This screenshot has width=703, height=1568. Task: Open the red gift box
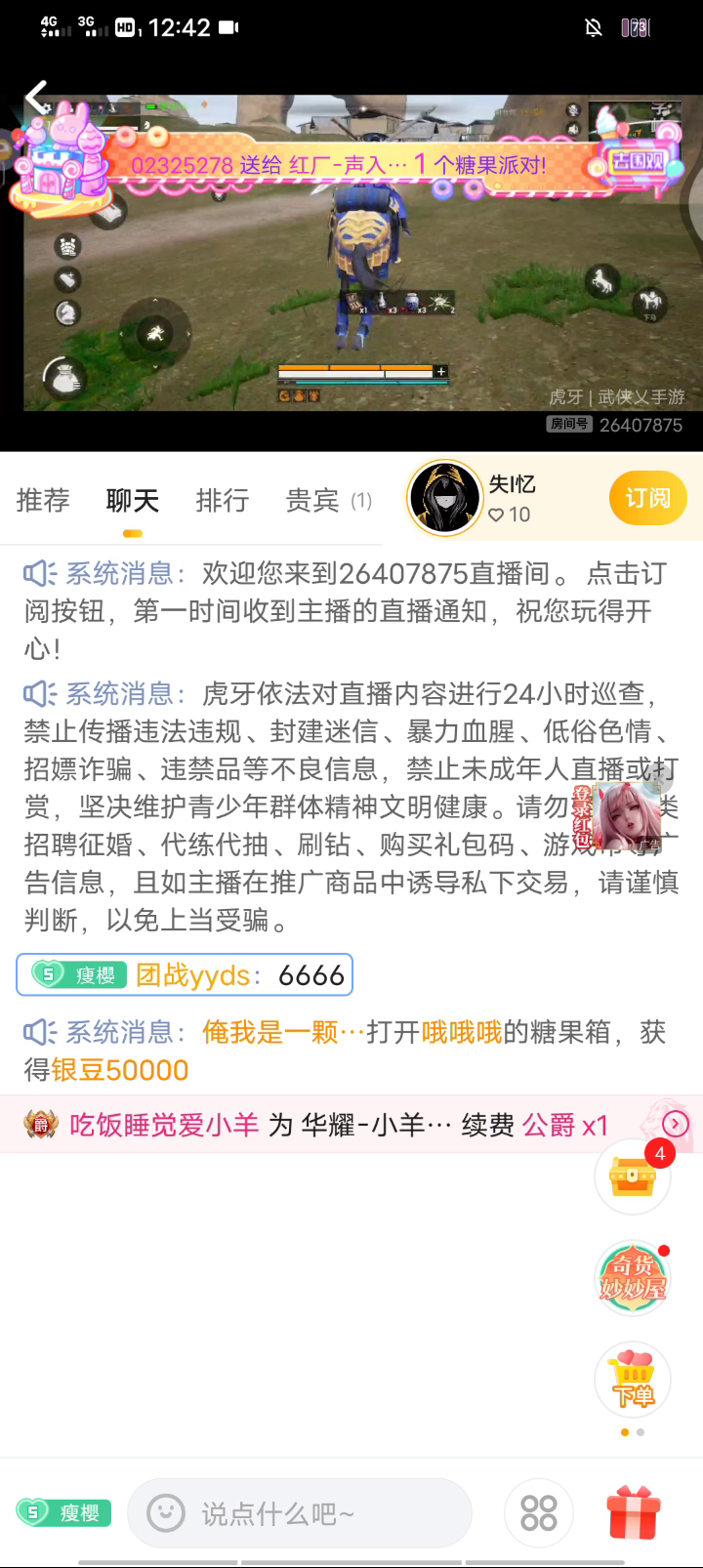coord(634,1513)
